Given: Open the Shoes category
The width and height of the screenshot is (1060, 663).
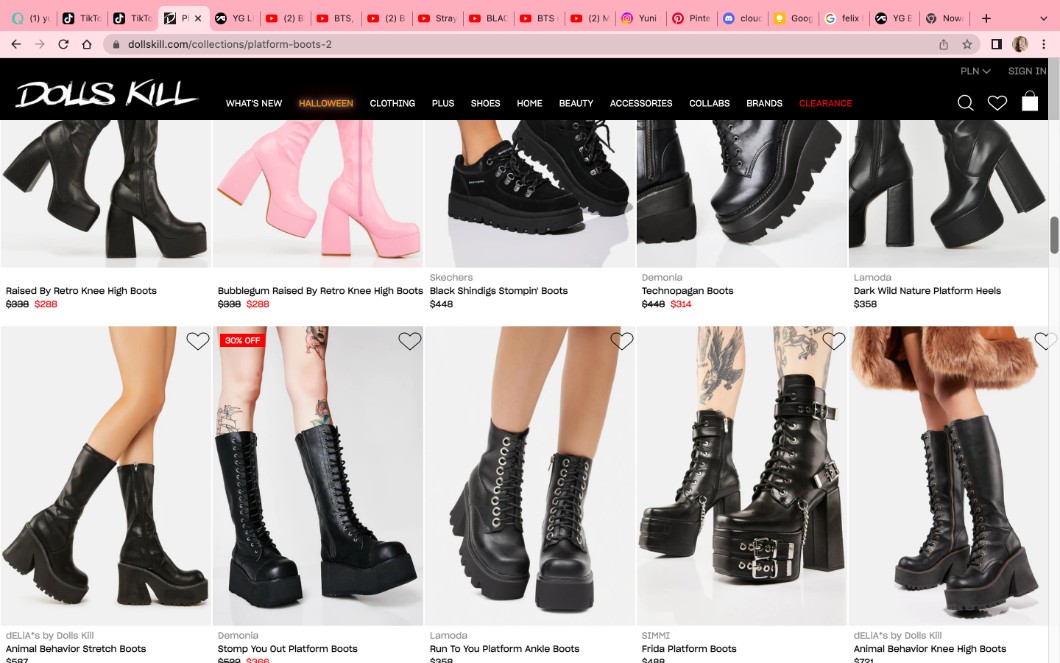Looking at the screenshot, I should click(x=485, y=103).
